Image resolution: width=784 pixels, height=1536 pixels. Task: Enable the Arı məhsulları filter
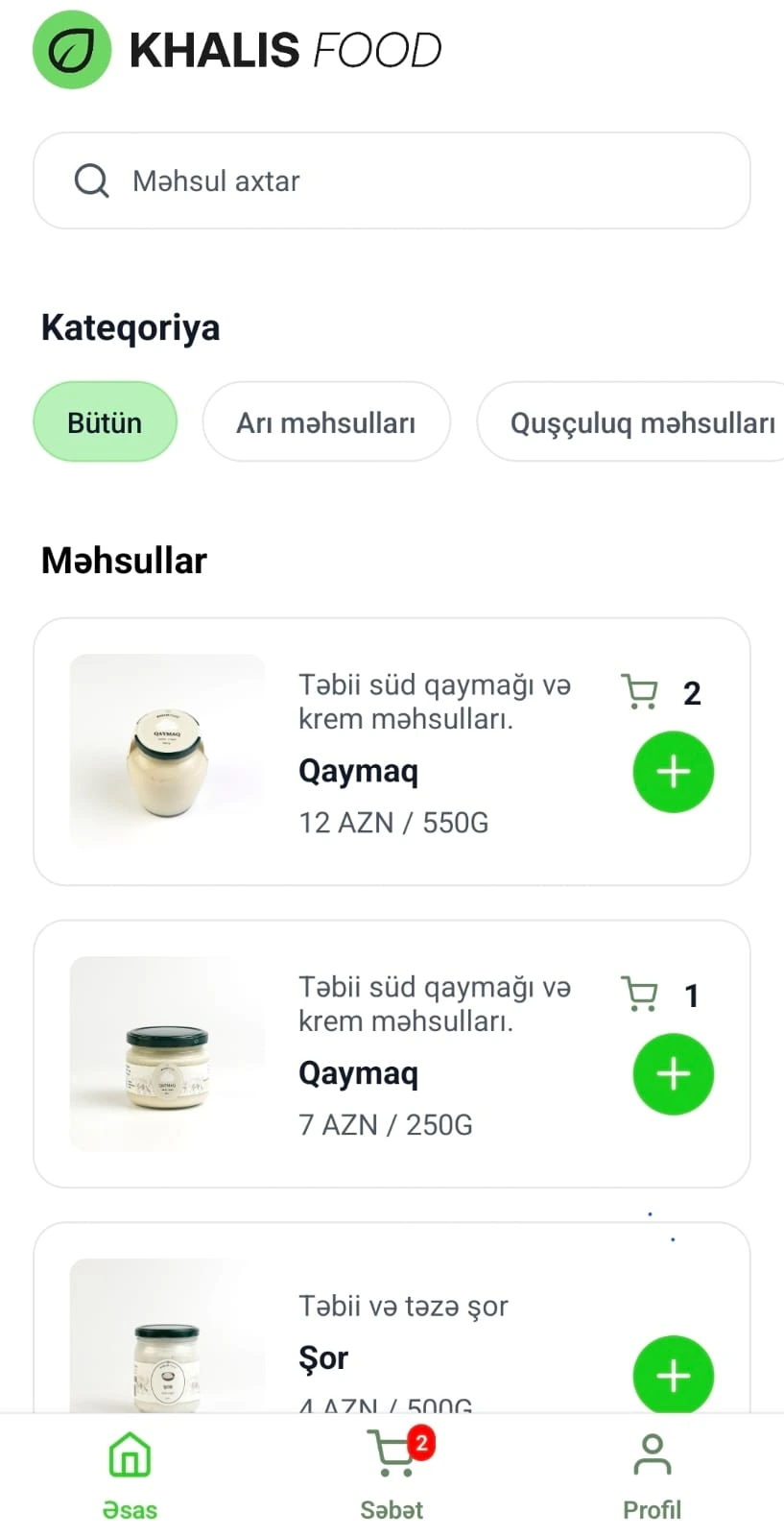pyautogui.click(x=325, y=421)
